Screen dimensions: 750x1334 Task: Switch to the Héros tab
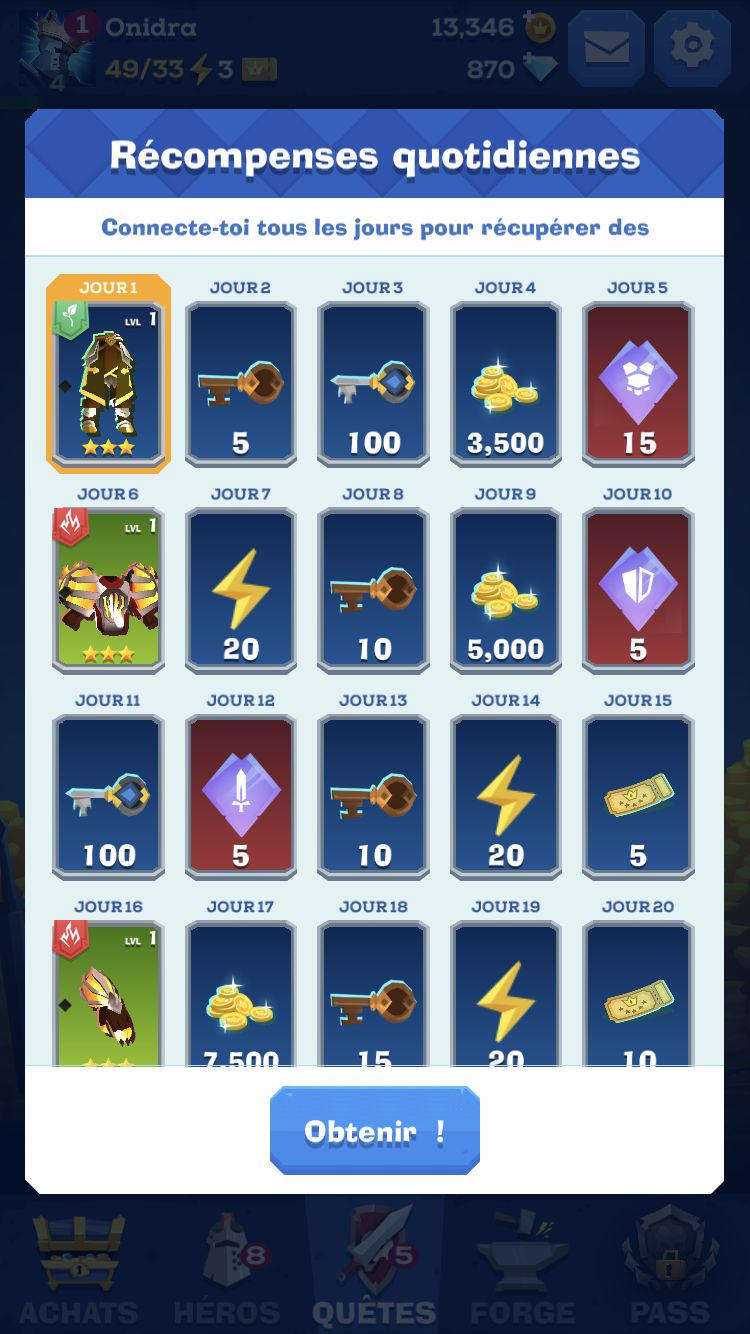coord(227,1268)
